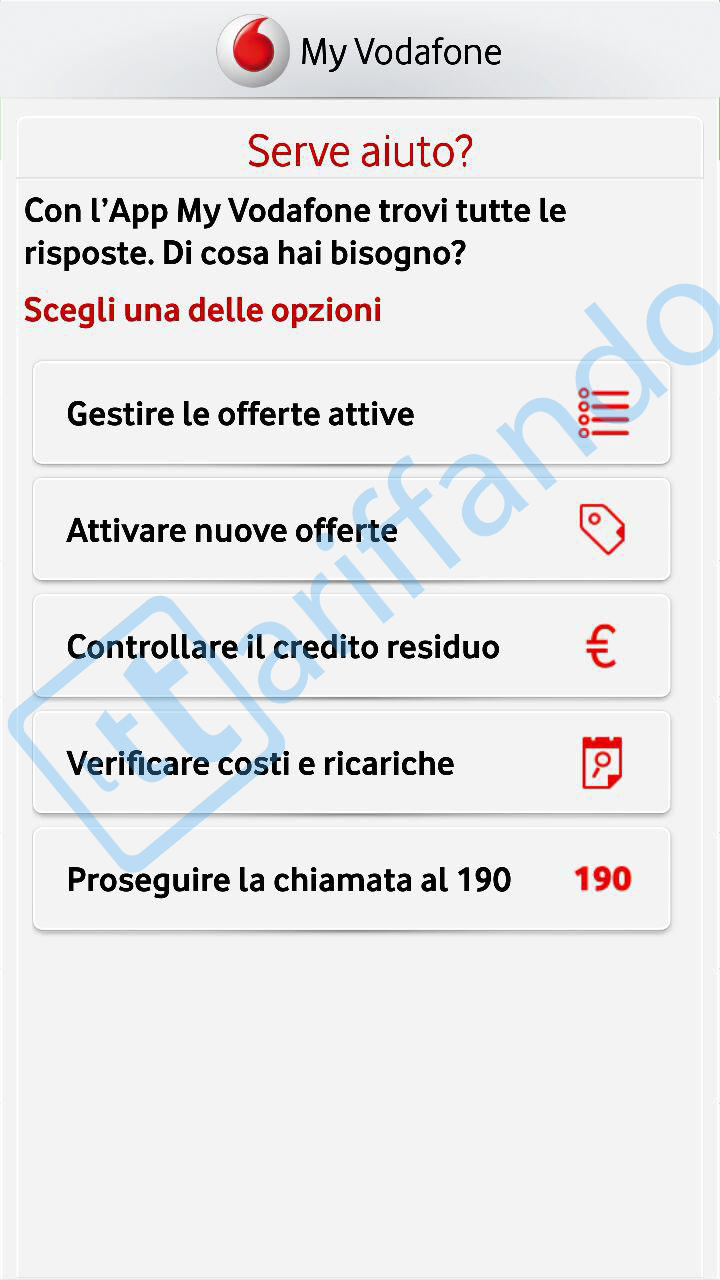
Task: Choose Controllare il credito residuo
Action: coord(351,646)
